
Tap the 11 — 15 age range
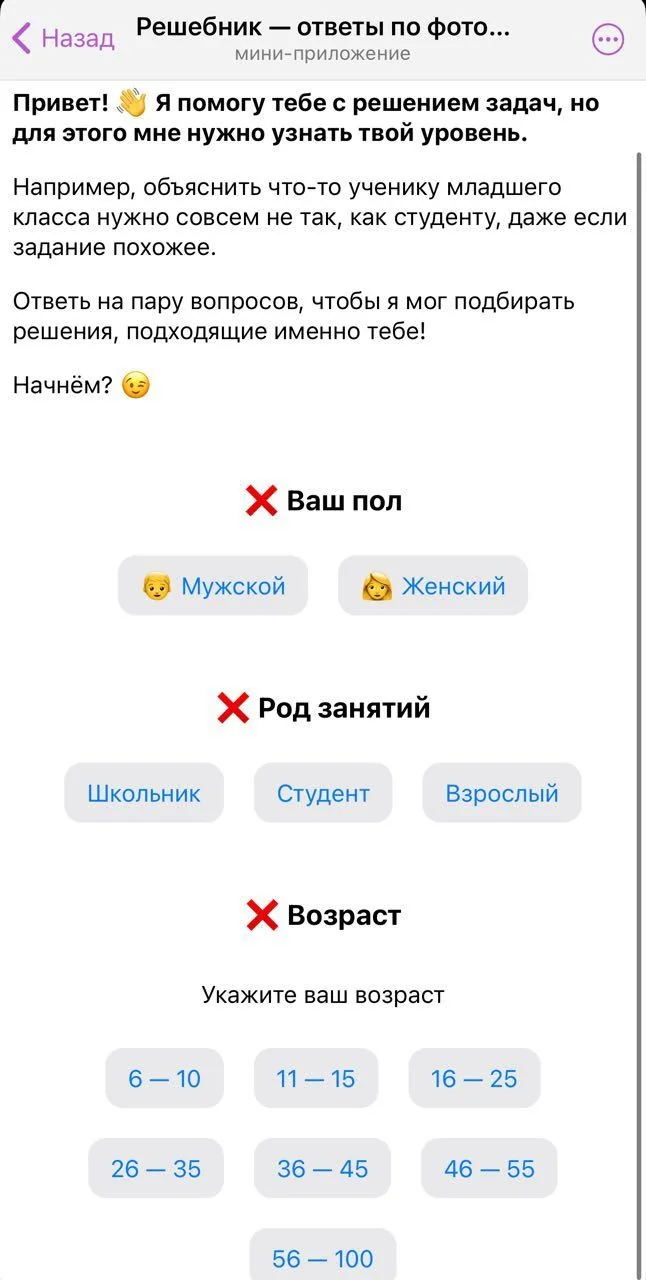click(316, 1078)
